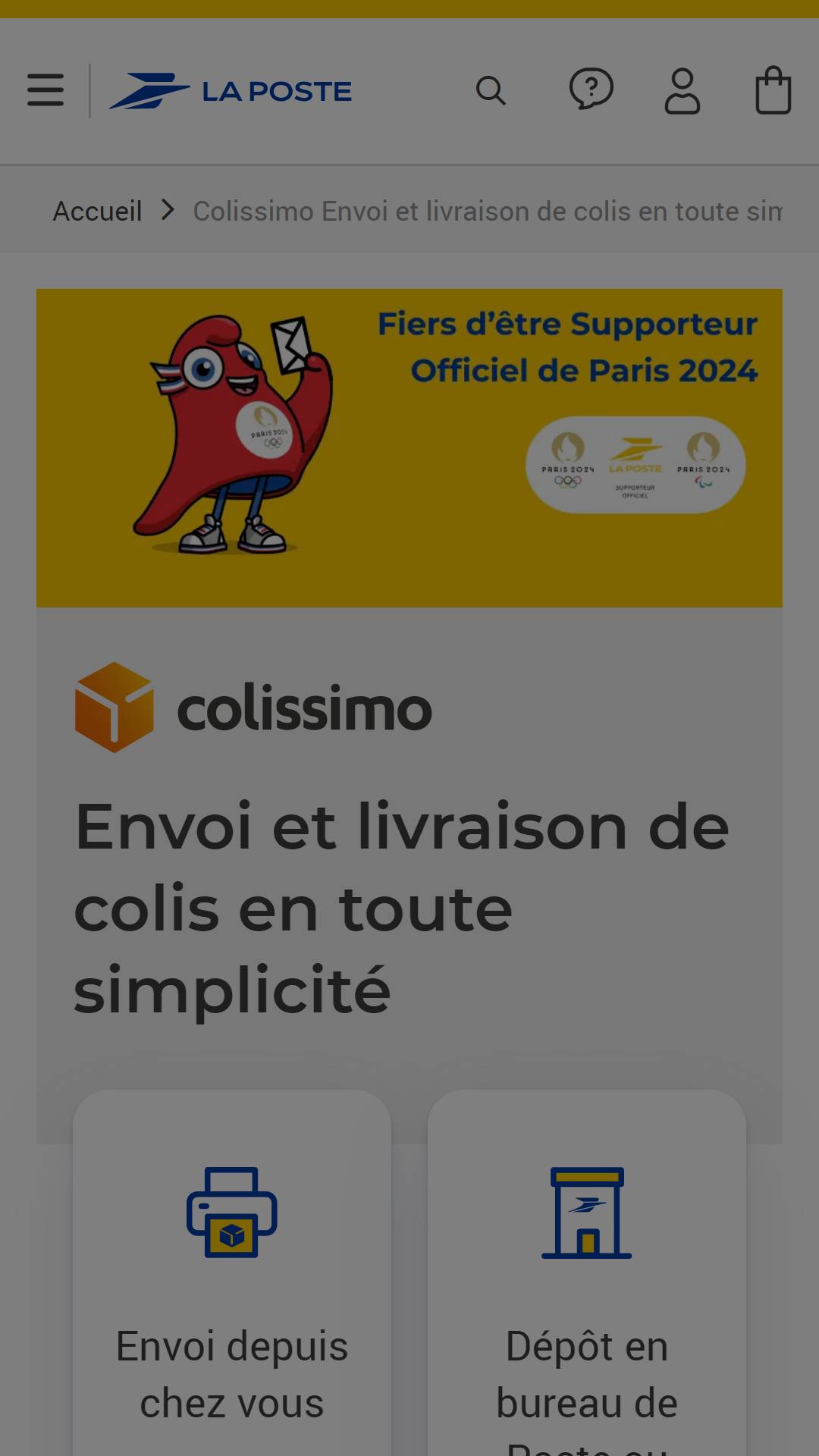This screenshot has height=1456, width=819.
Task: Select Dépôt en bureau de Poste card
Action: 587,1272
